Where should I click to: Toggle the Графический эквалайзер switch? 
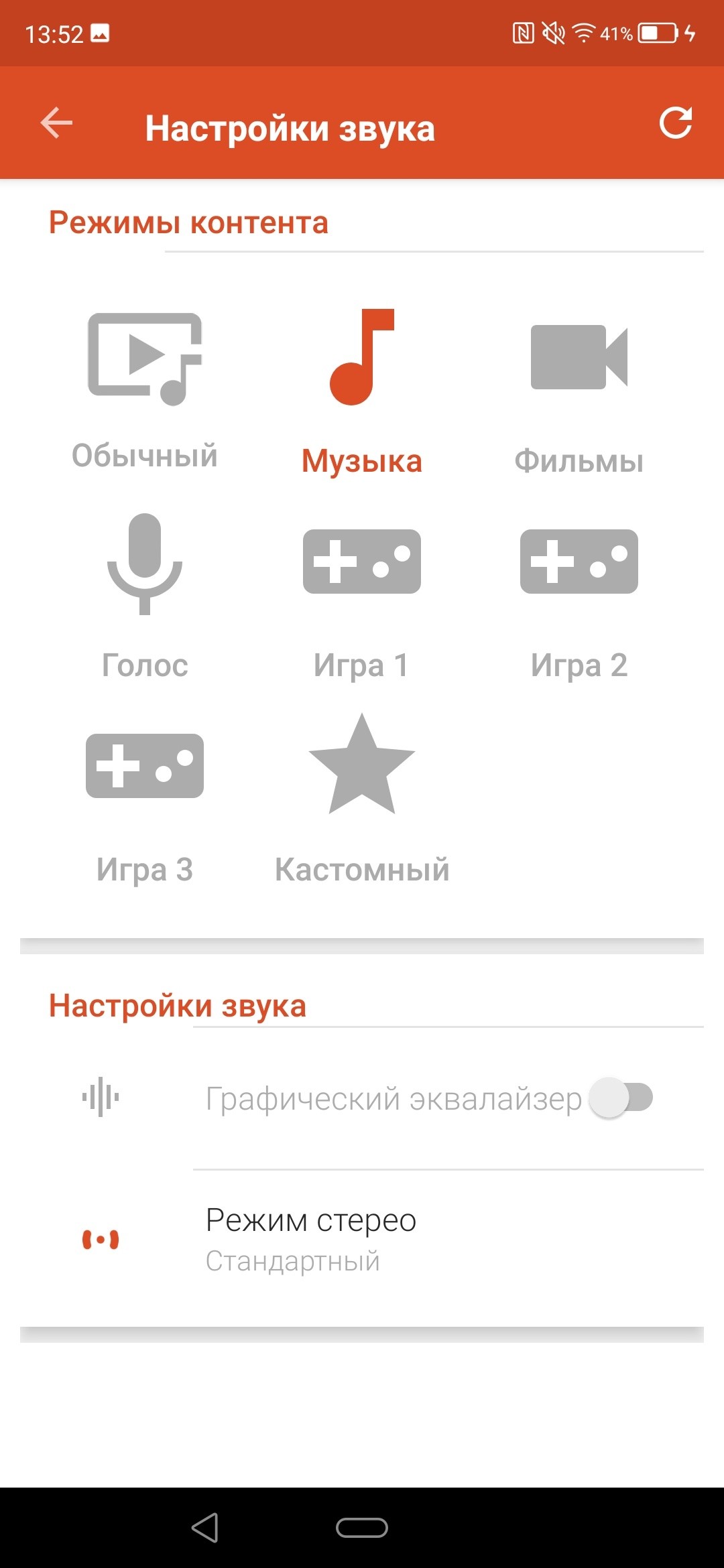tap(621, 1098)
